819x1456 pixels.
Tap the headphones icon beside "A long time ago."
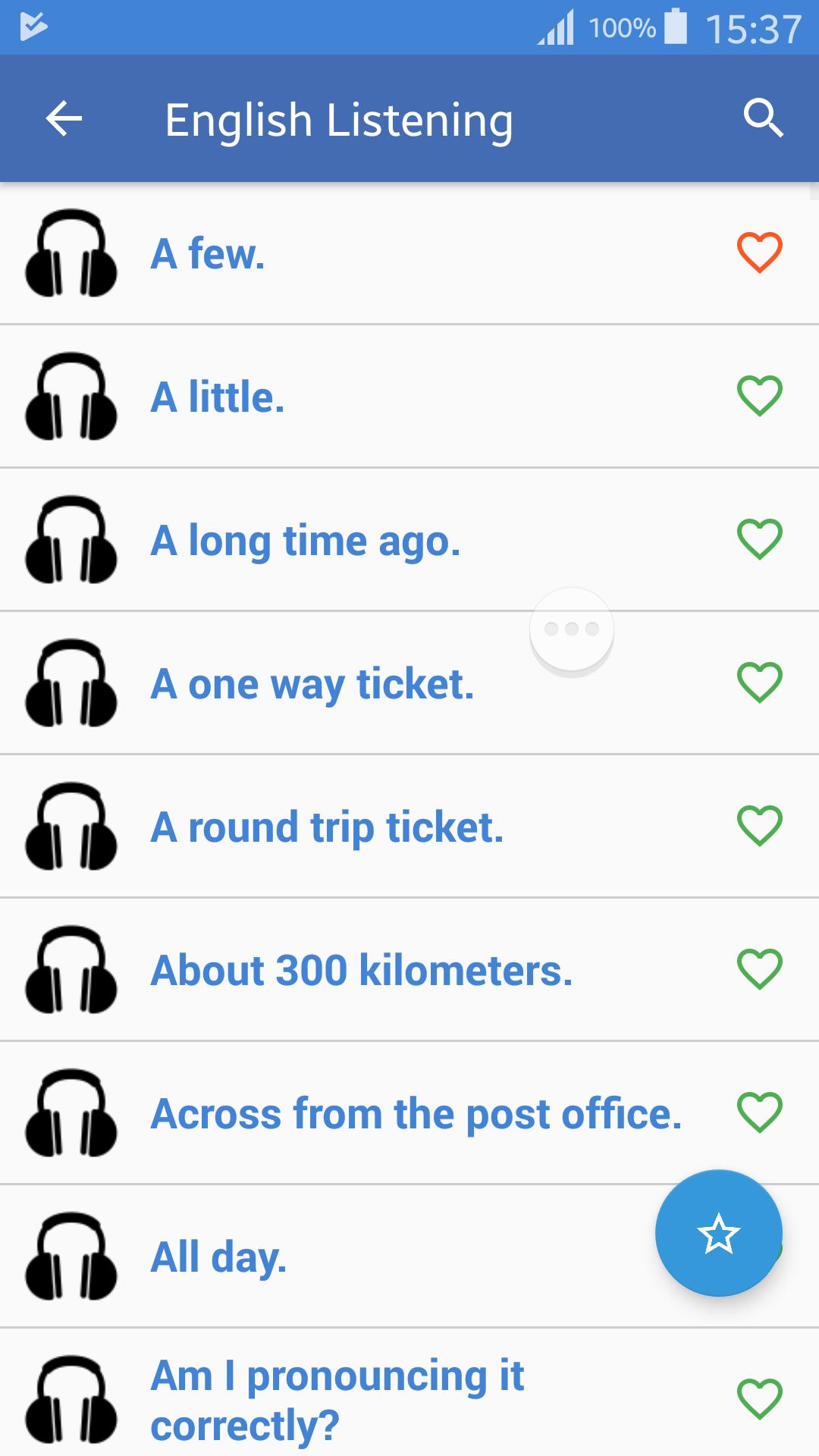coord(72,540)
